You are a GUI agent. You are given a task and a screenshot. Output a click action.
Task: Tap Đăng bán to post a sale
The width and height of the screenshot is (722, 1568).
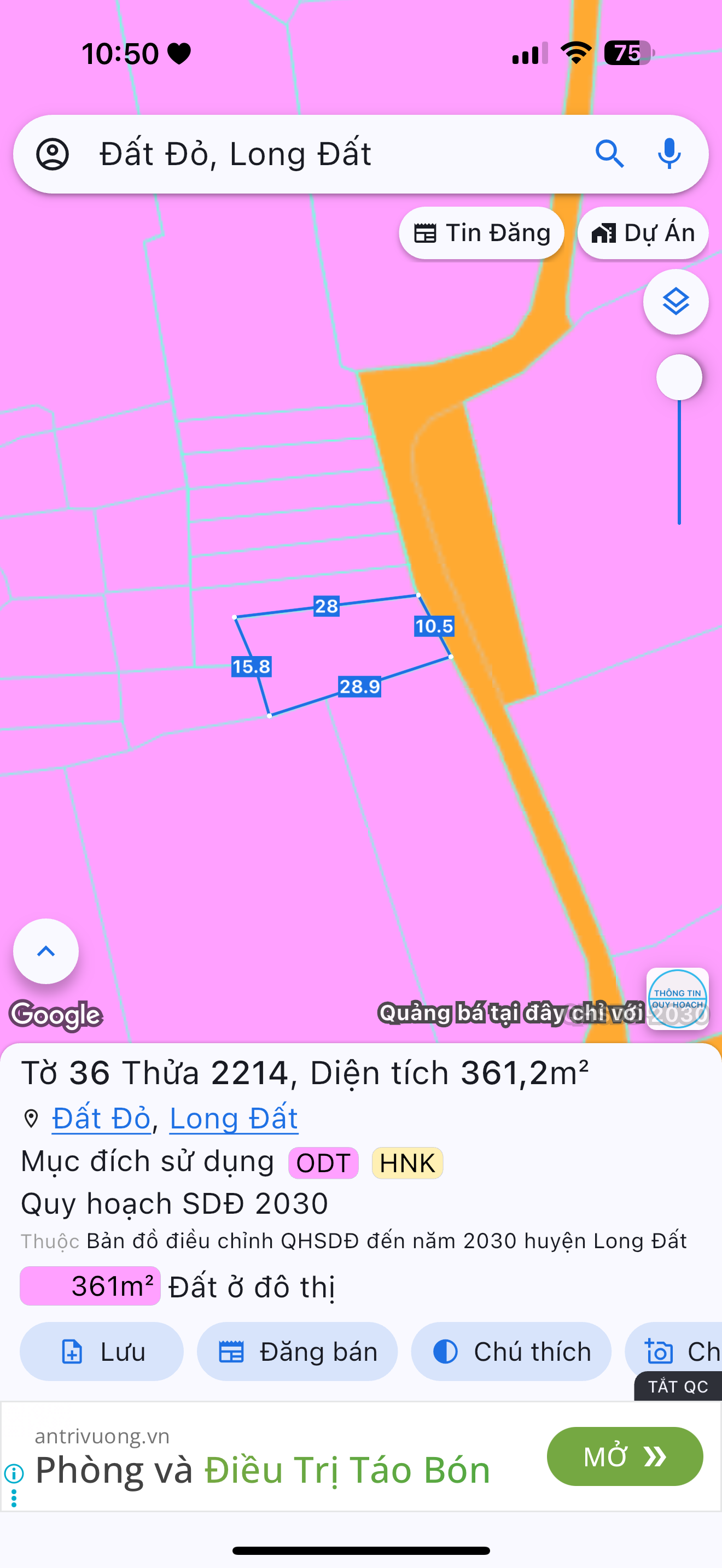(x=297, y=1351)
